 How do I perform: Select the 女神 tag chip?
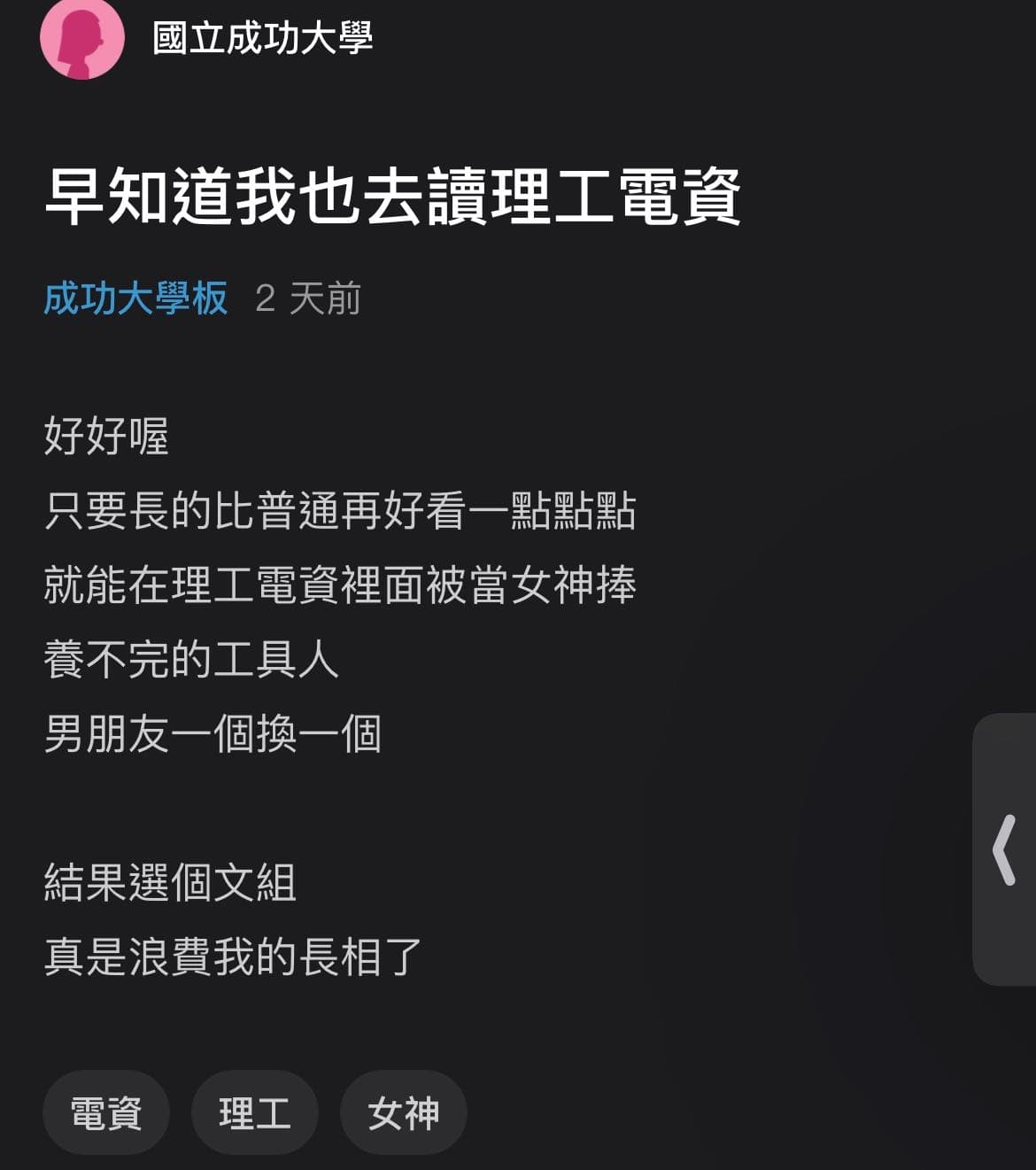(x=404, y=1112)
